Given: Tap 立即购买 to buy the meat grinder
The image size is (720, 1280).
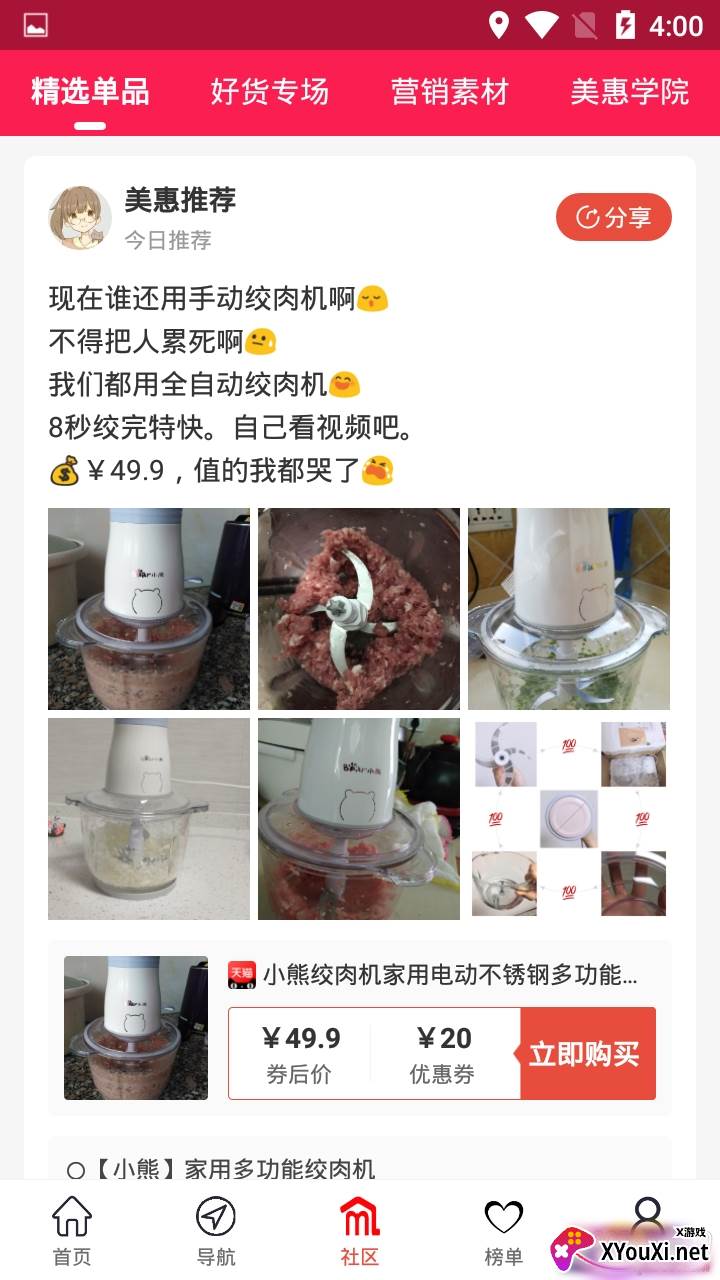Looking at the screenshot, I should point(587,1053).
